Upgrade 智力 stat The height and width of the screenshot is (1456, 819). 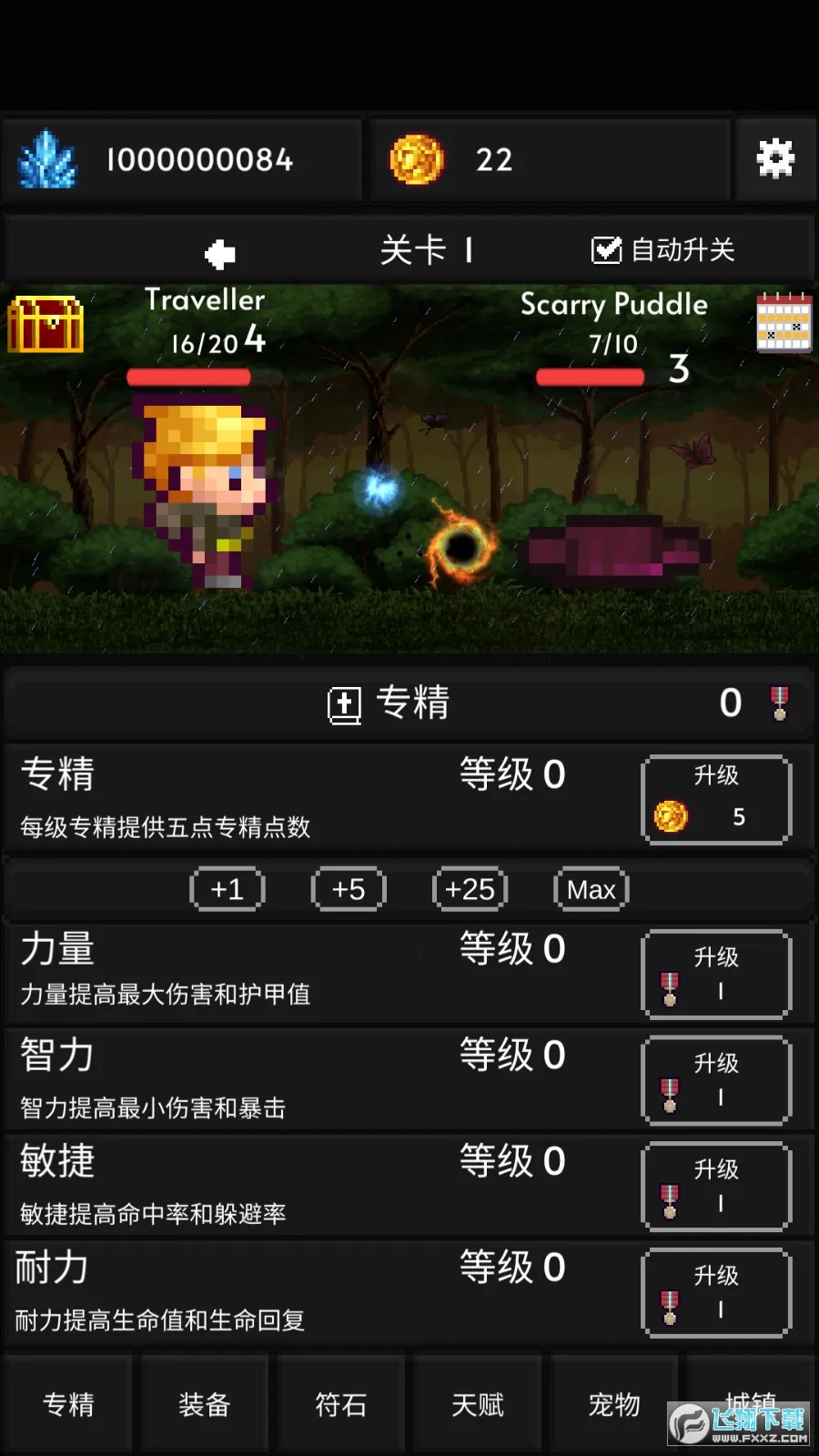[x=716, y=1080]
